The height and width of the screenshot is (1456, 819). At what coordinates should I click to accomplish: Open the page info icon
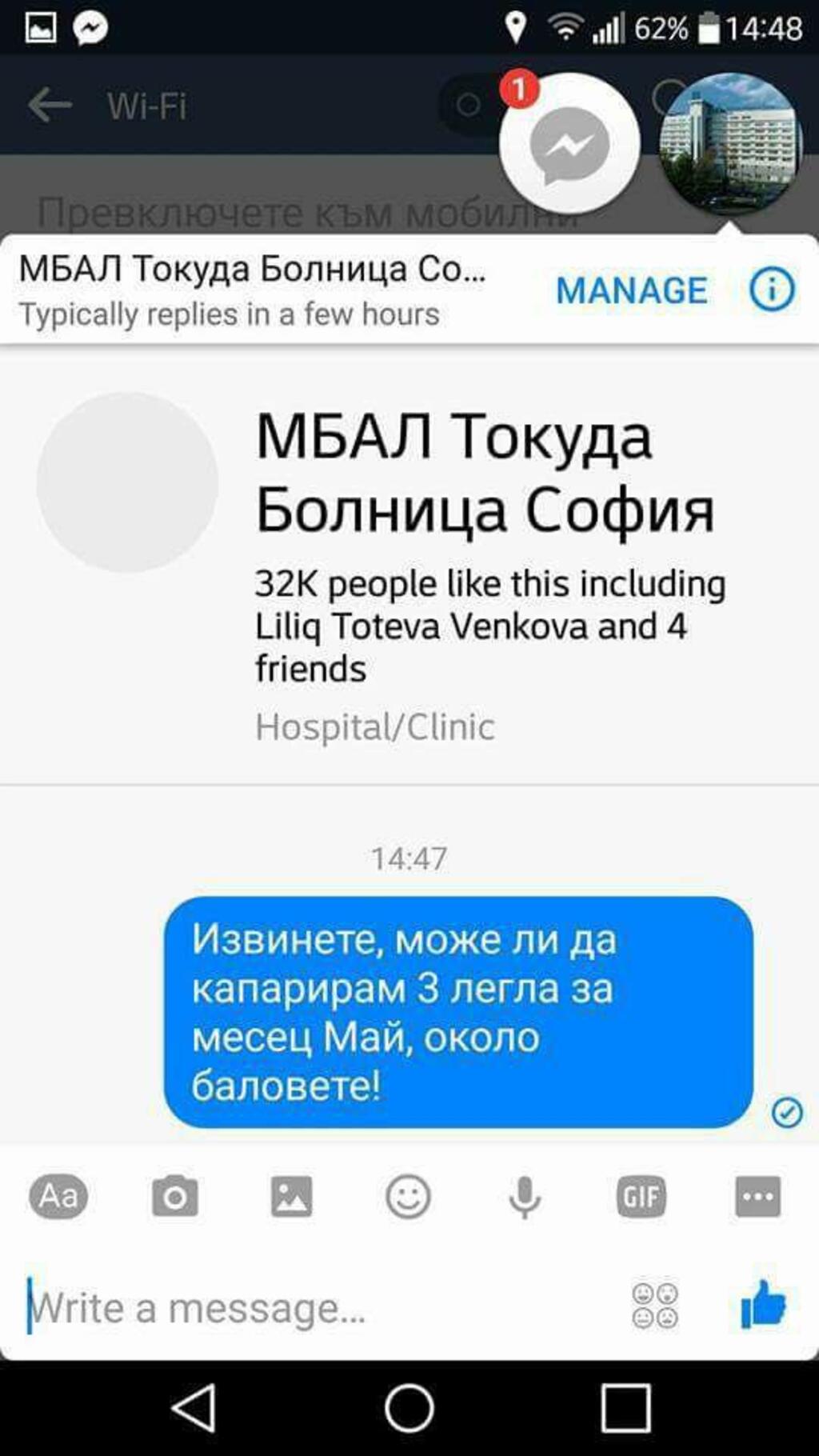772,289
